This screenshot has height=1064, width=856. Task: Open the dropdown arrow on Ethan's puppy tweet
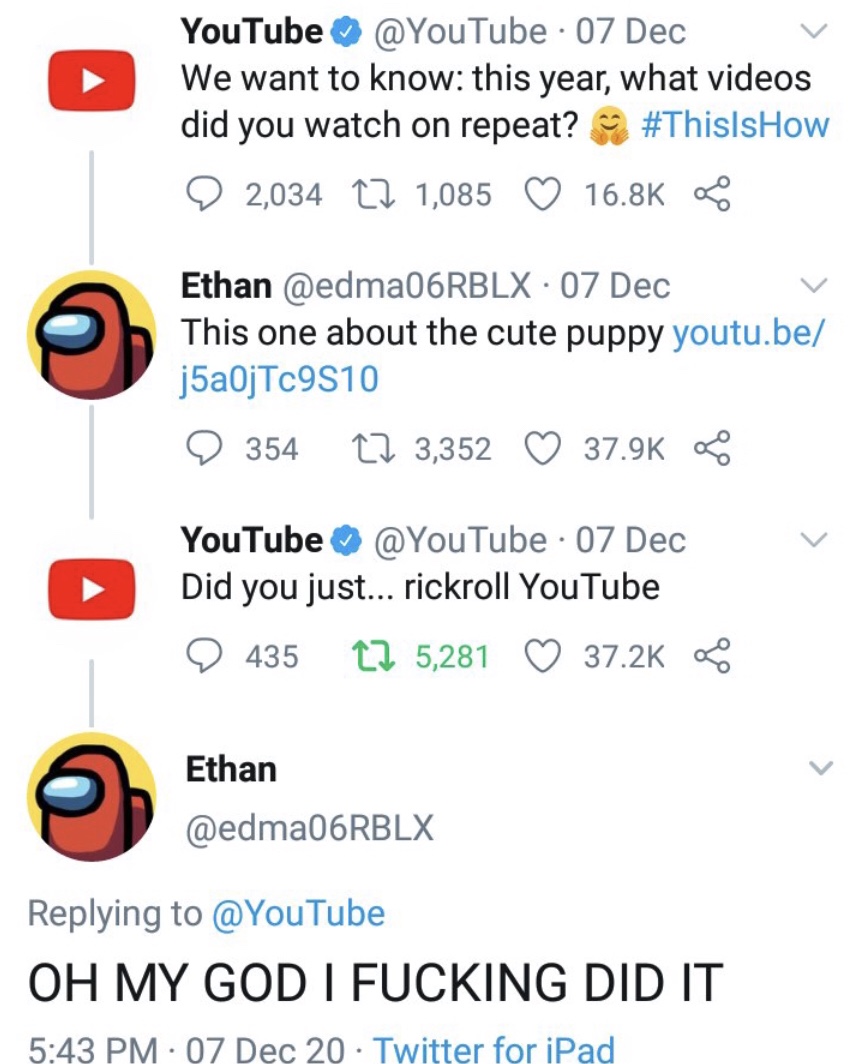click(x=815, y=286)
